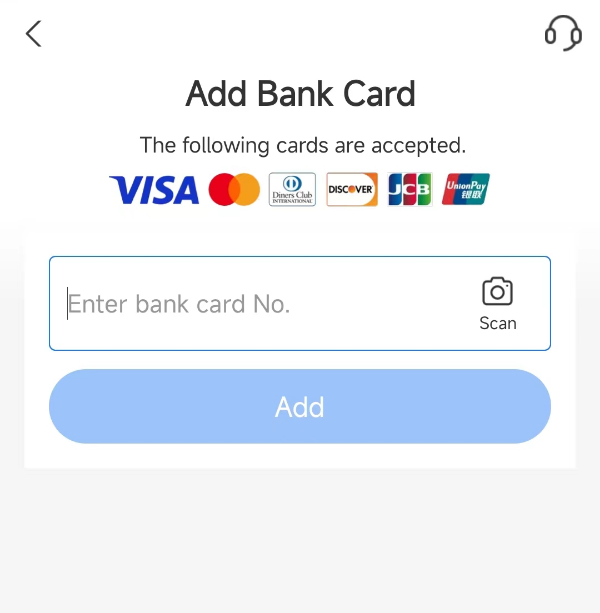The height and width of the screenshot is (613, 600).
Task: Scan card with the camera
Action: tap(497, 303)
